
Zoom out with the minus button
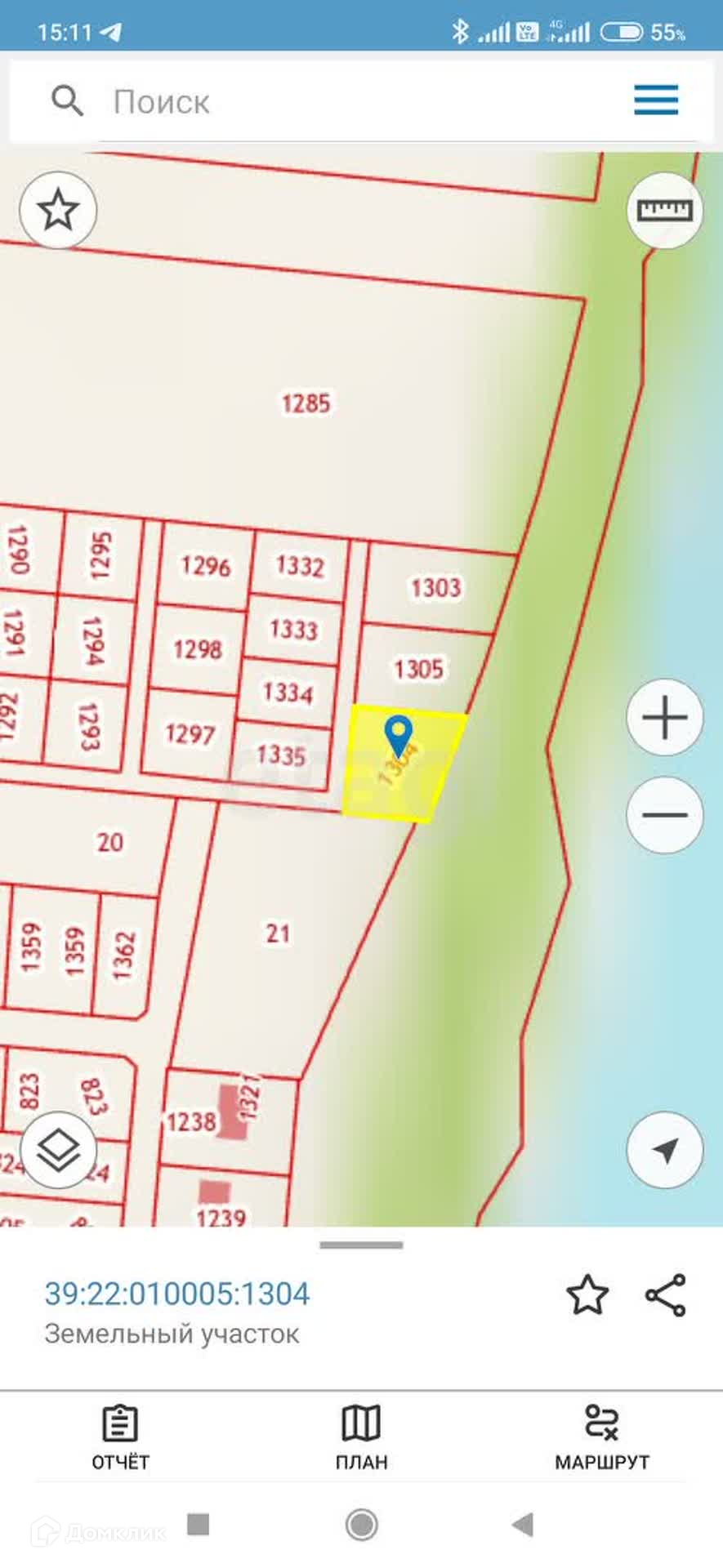(665, 815)
